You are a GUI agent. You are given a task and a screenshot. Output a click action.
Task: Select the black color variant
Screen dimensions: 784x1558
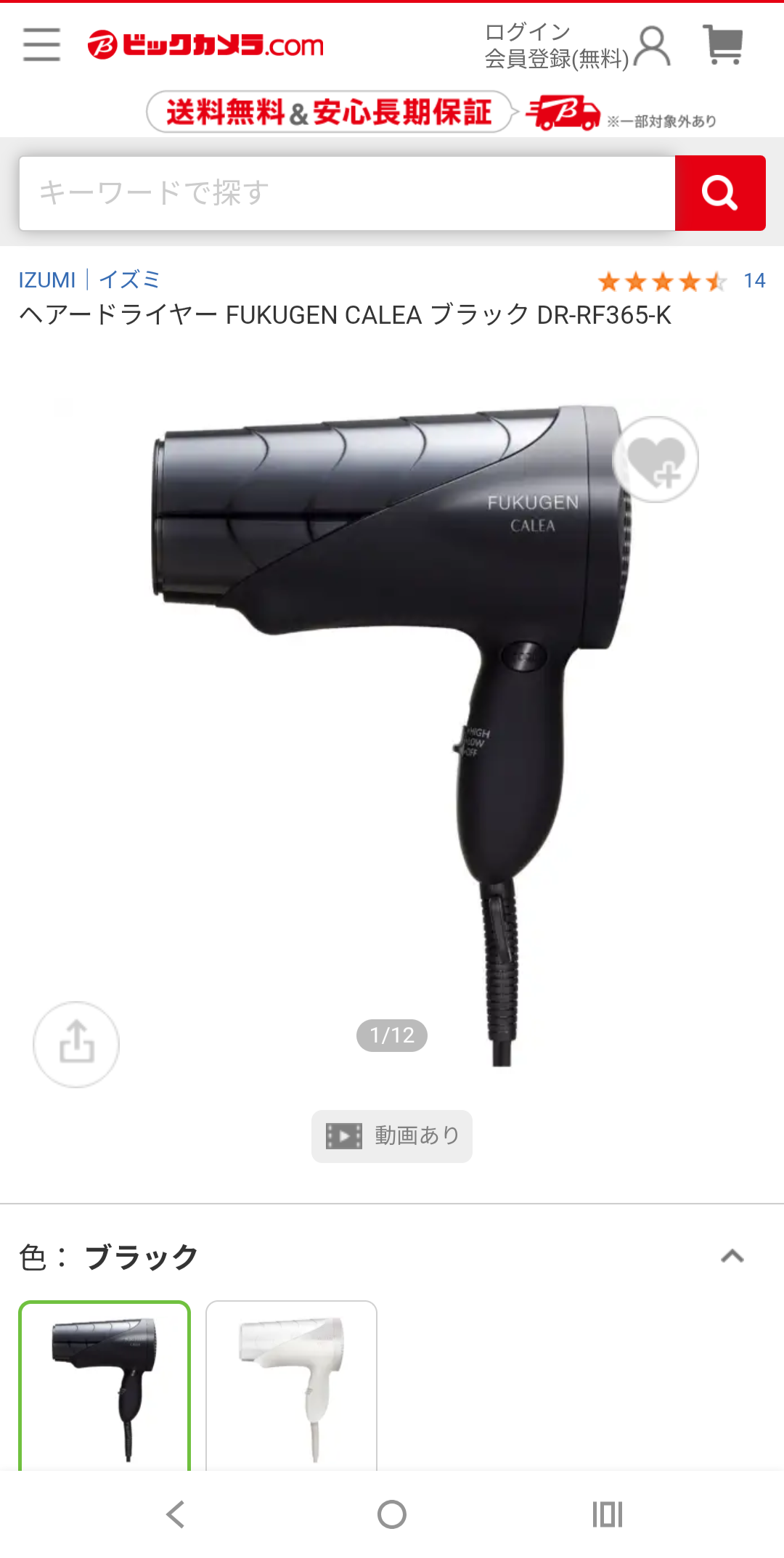105,1387
